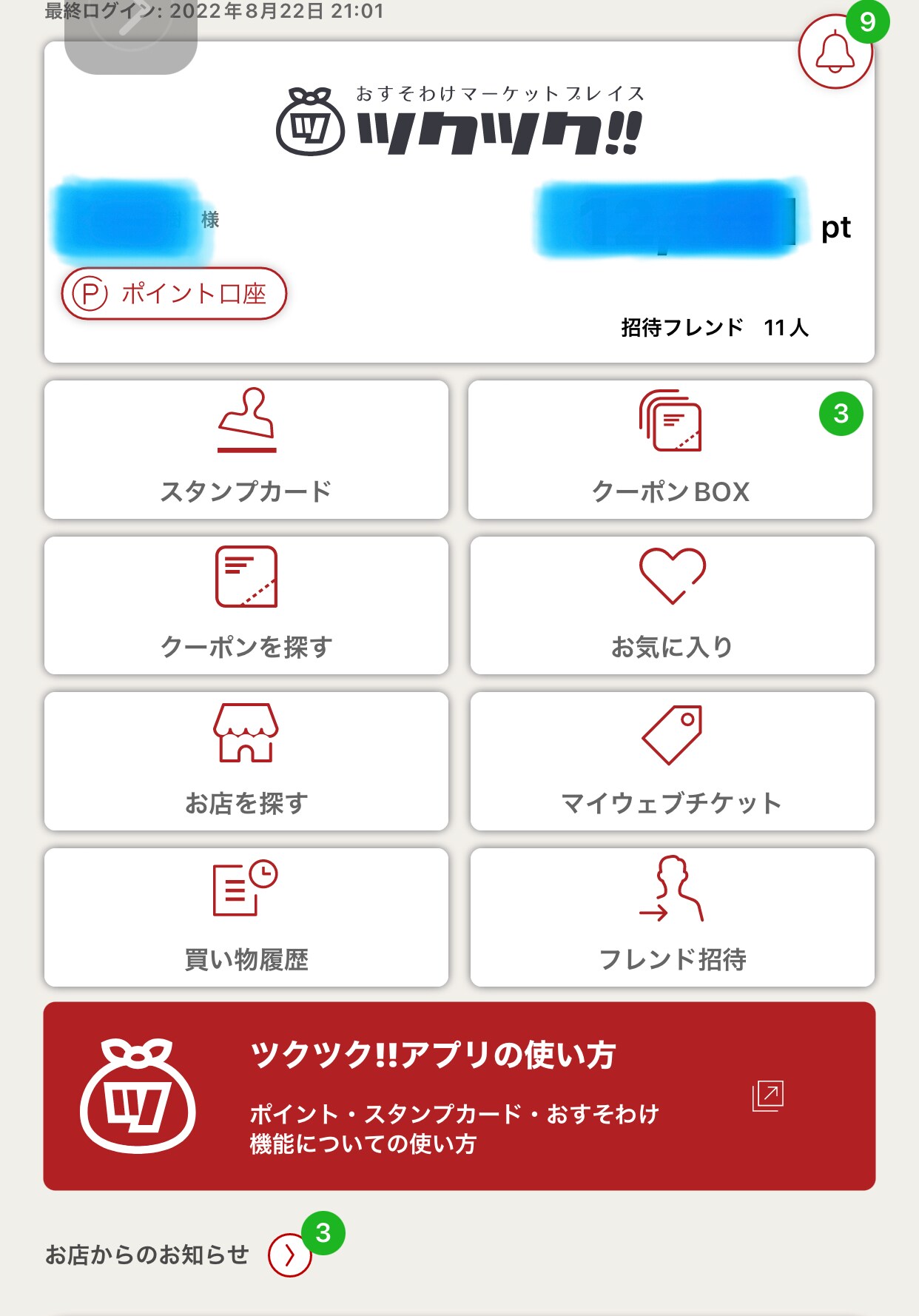Open the notifications bell
This screenshot has width=919, height=1316.
835,52
